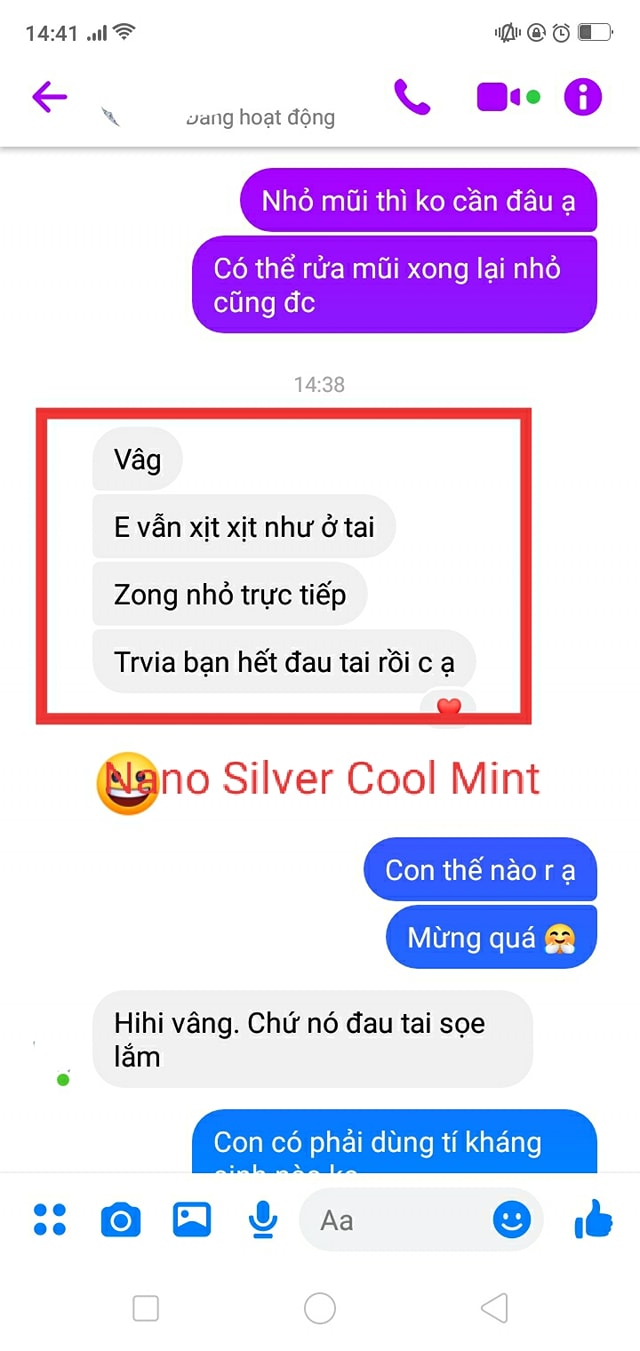Screen dimensions: 640x1351
Task: Record a voice message with the microphone
Action: (x=262, y=1219)
